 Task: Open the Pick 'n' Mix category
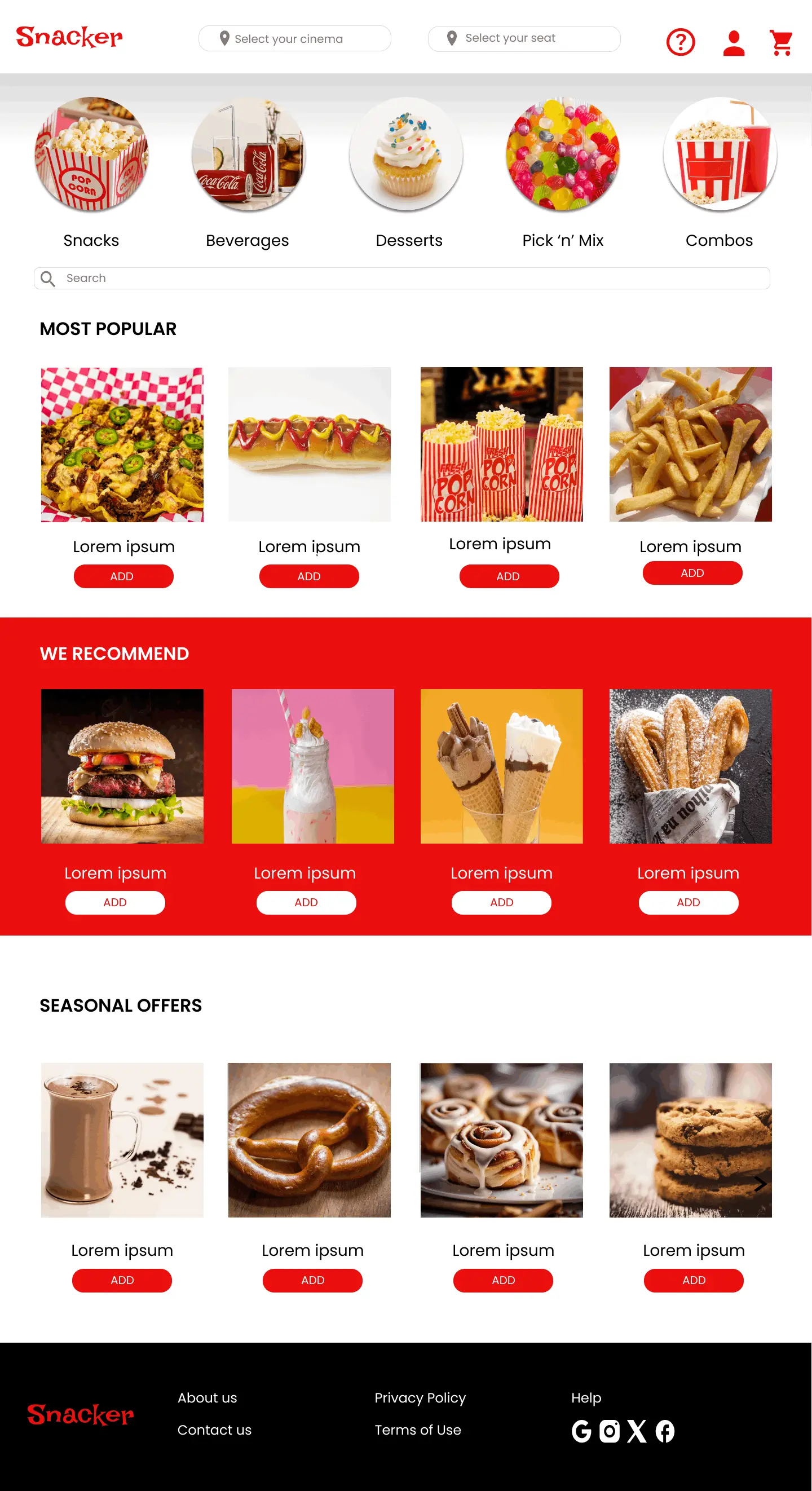click(563, 154)
